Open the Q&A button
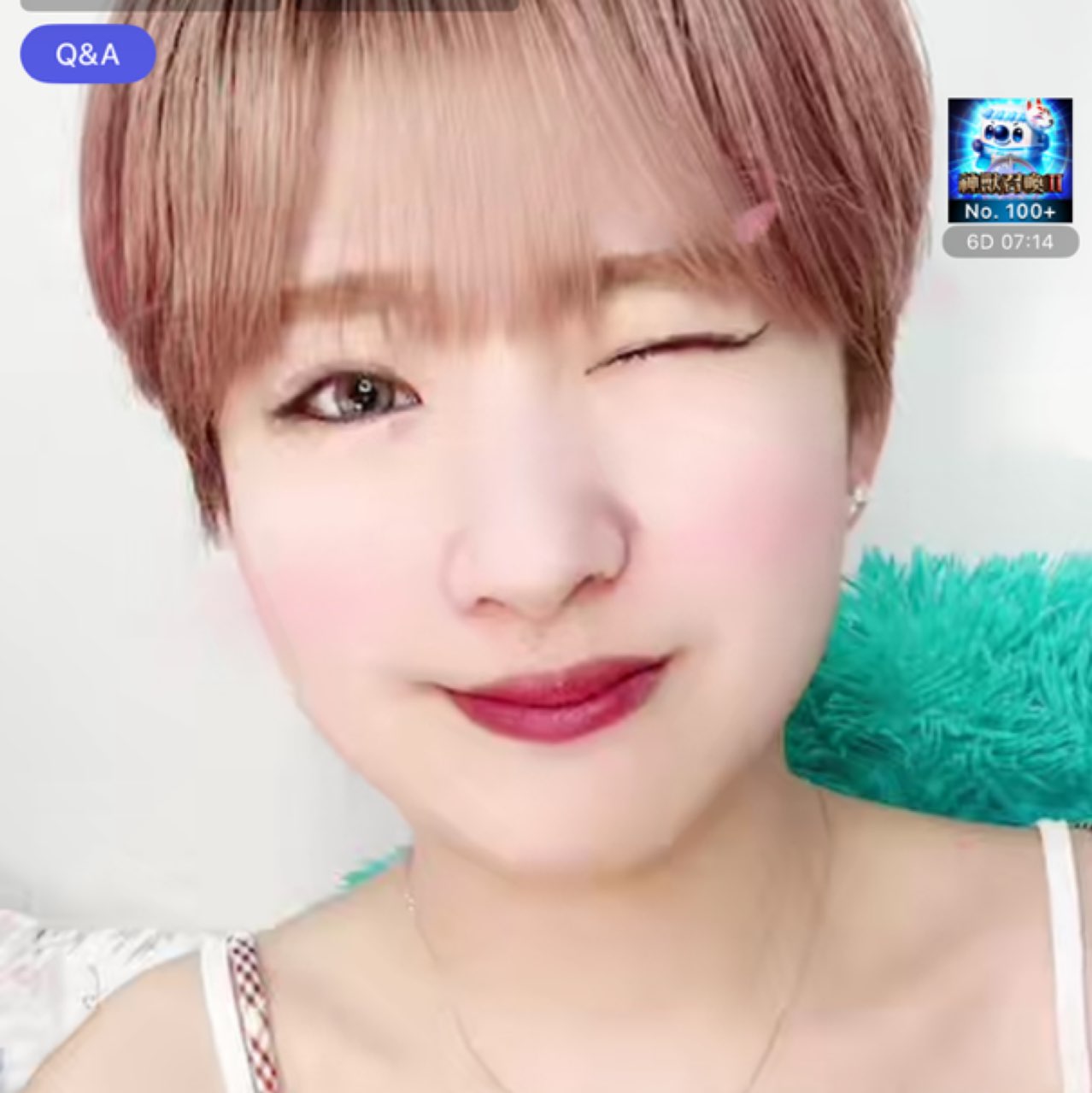 tap(88, 55)
